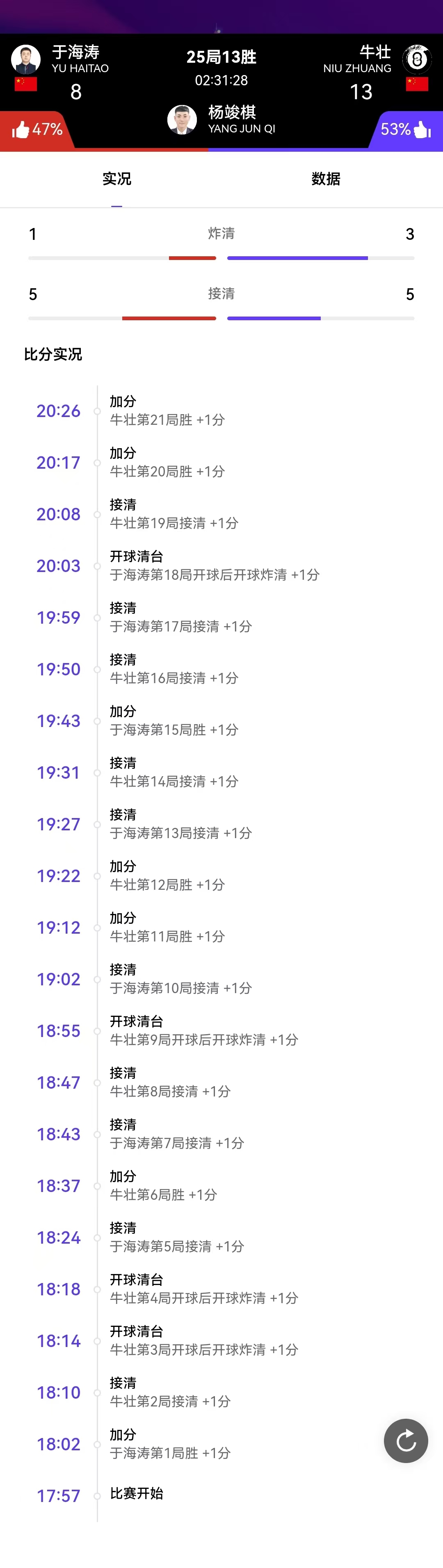Open 于海涛's player avatar

[26, 59]
